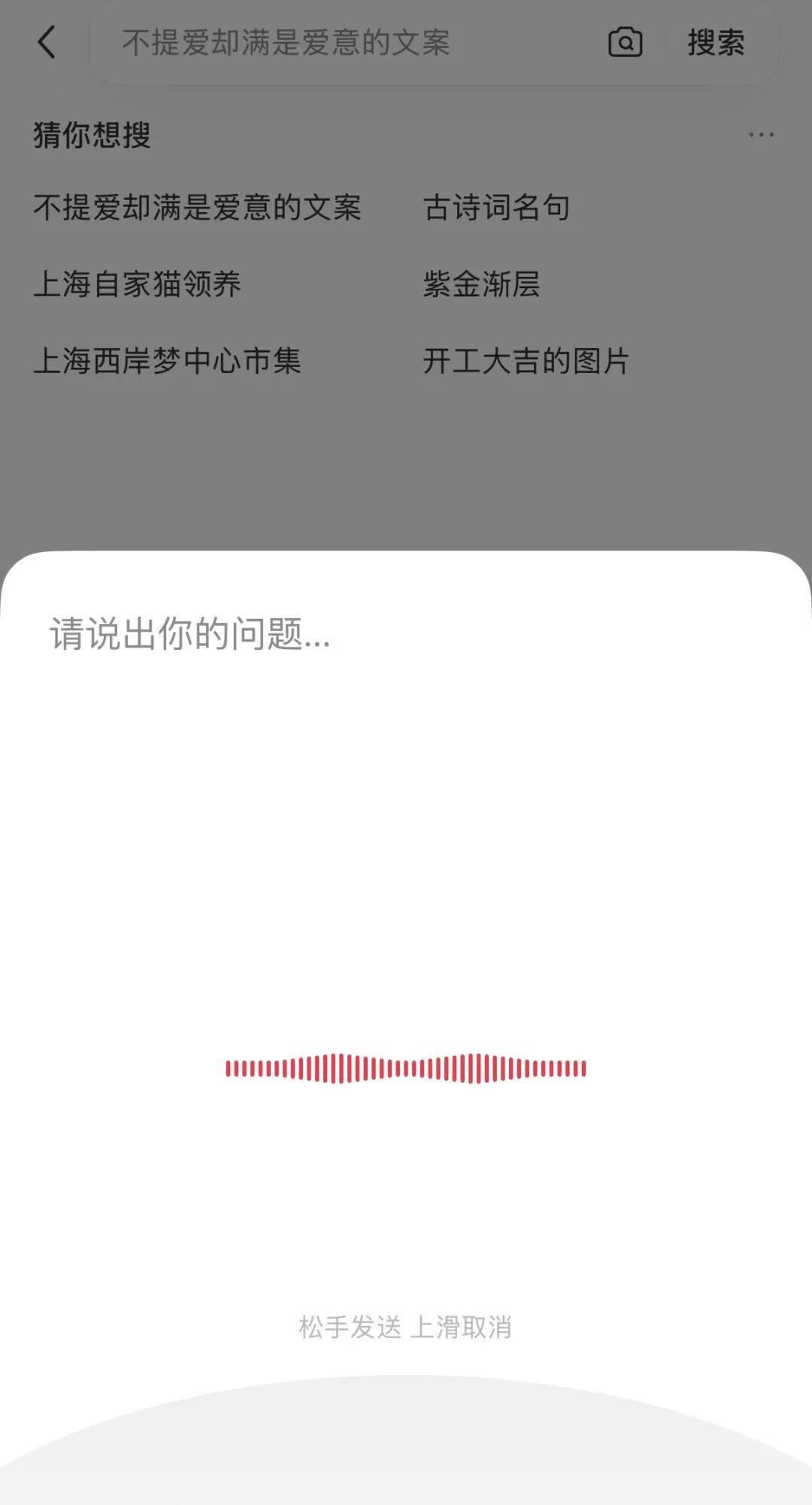Tap the 搜索 button
Screen dimensions: 812x1505
click(x=715, y=43)
